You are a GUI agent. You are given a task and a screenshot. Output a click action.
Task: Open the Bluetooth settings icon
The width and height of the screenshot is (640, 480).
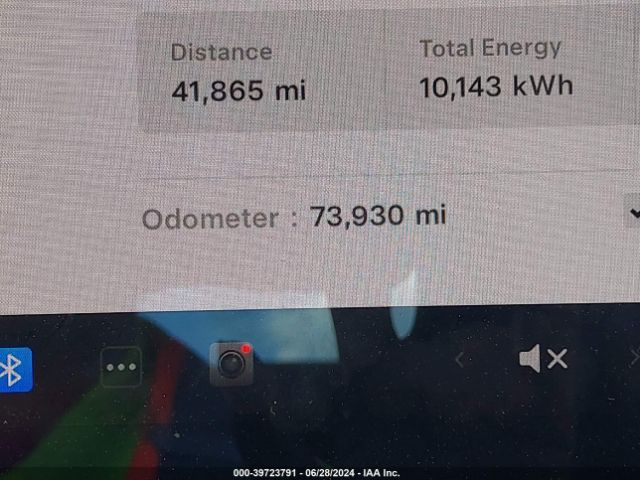pyautogui.click(x=13, y=369)
